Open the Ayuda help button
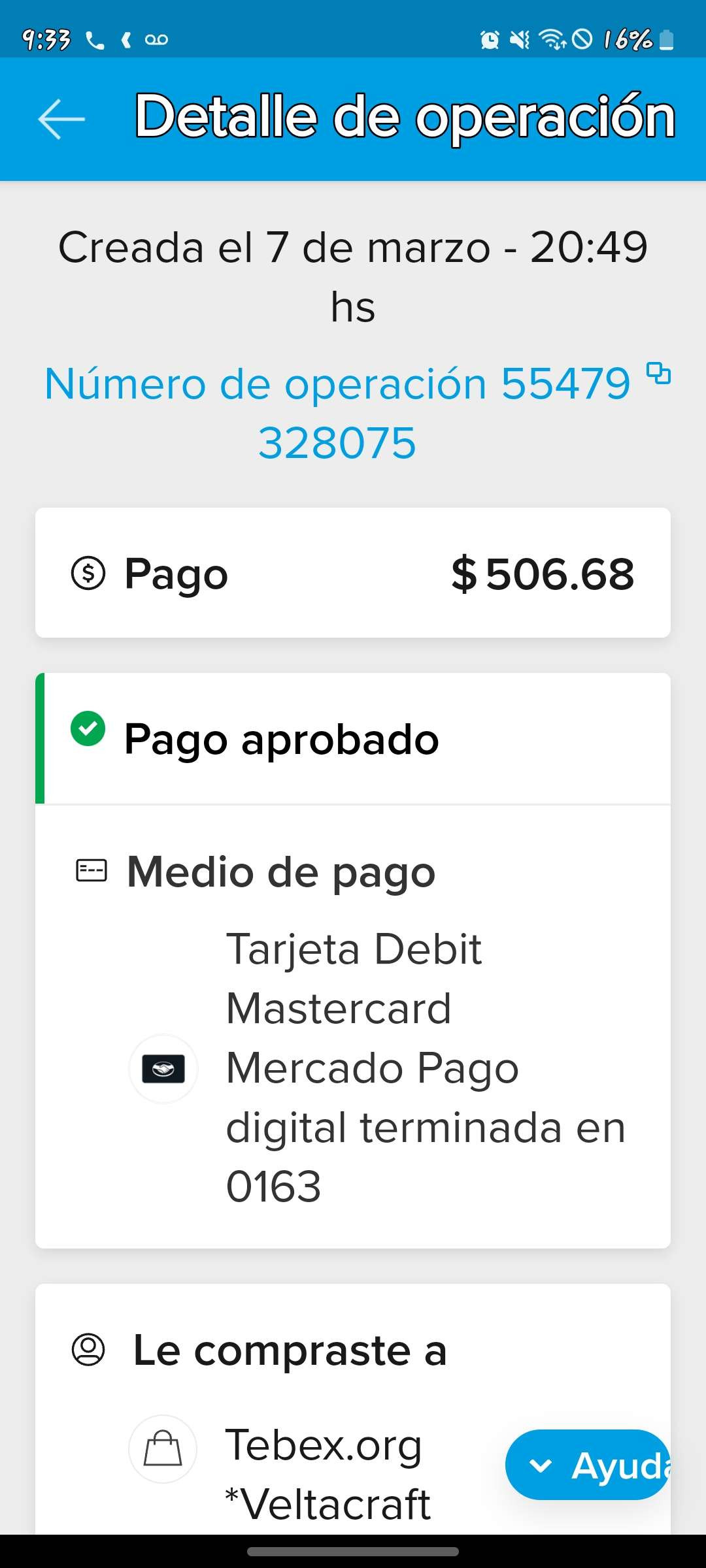This screenshot has height=1568, width=706. click(x=587, y=1465)
